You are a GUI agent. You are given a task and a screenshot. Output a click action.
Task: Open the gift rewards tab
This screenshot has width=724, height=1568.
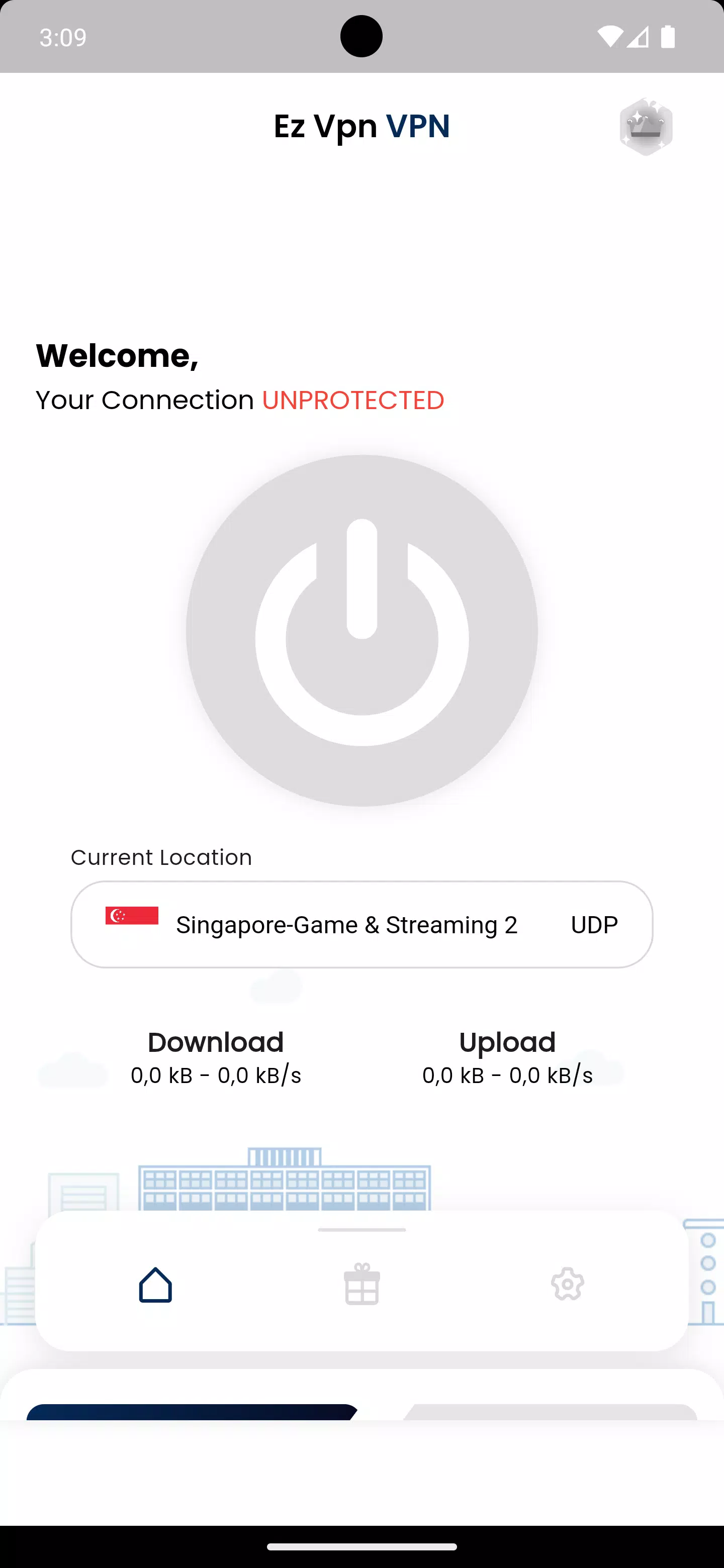pyautogui.click(x=361, y=1285)
